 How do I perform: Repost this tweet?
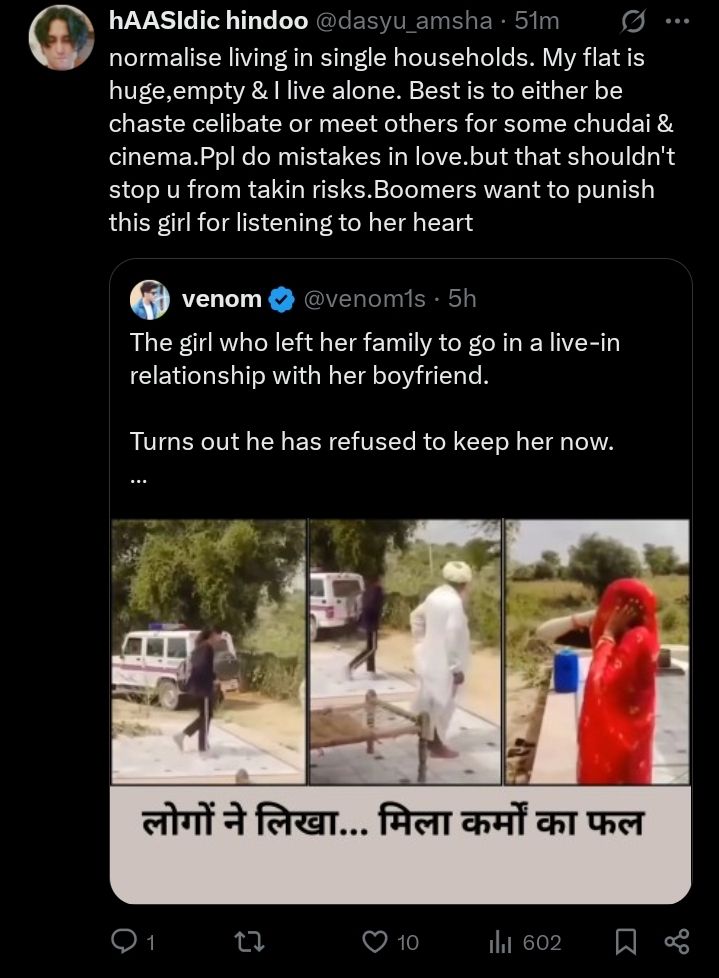coord(243,941)
